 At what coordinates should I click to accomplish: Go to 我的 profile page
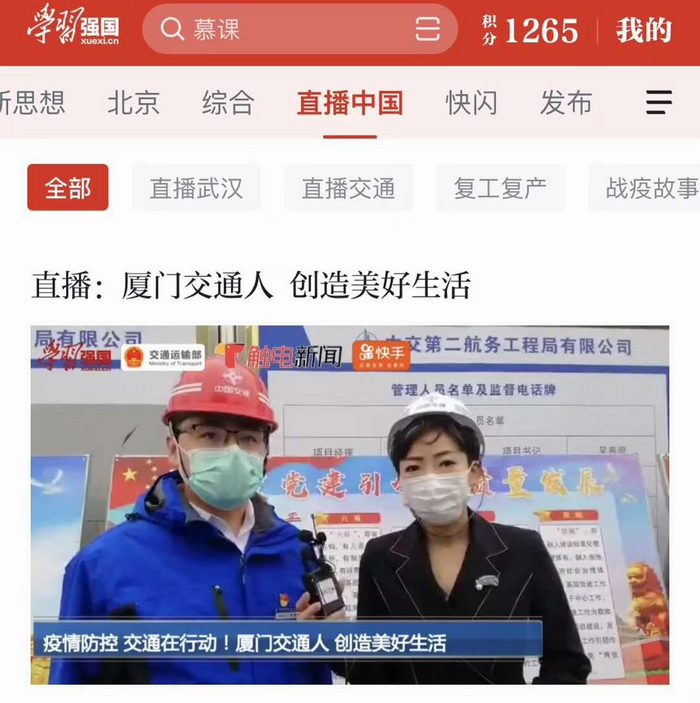pyautogui.click(x=643, y=30)
